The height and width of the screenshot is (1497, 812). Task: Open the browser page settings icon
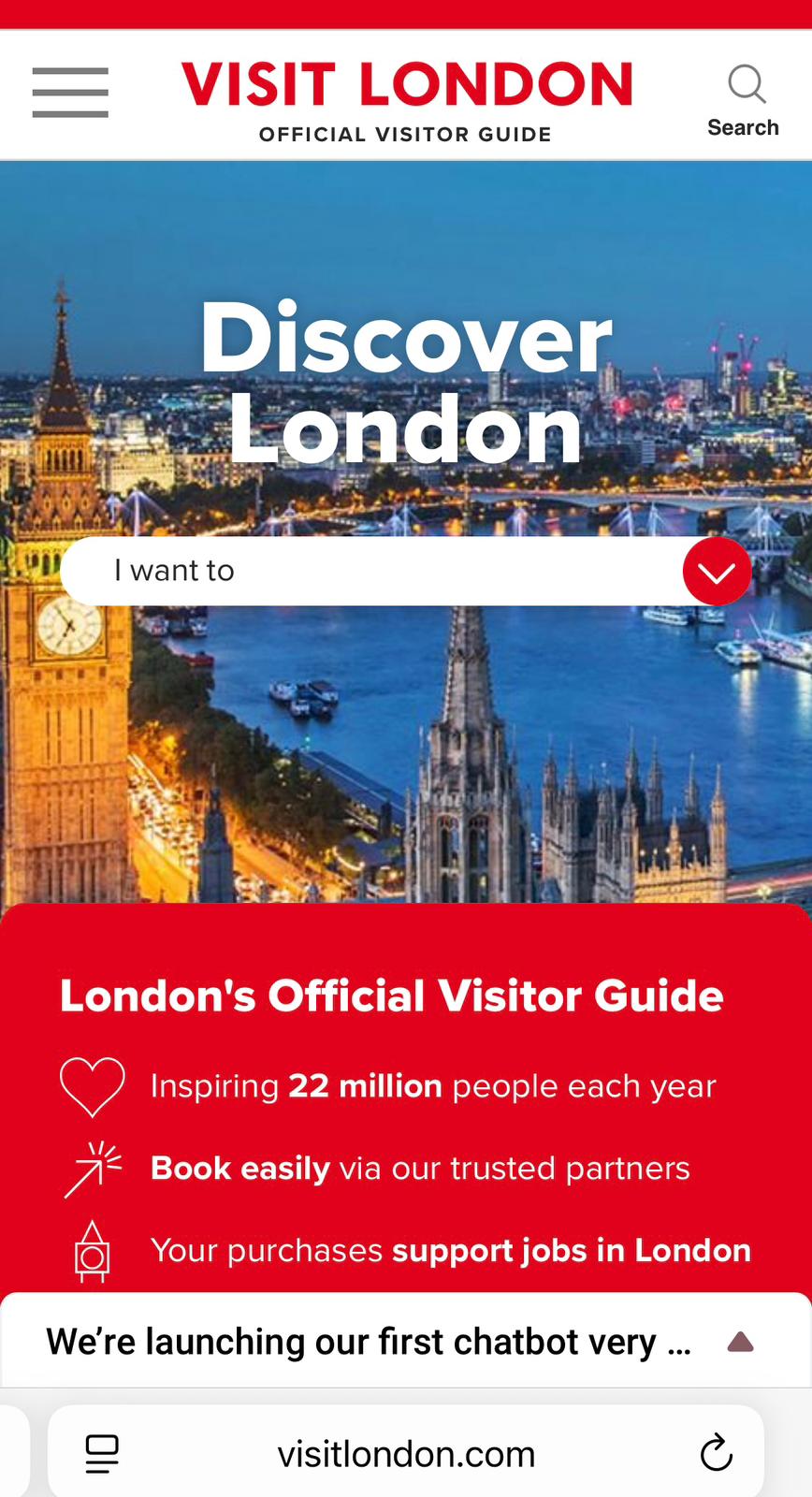102,1453
